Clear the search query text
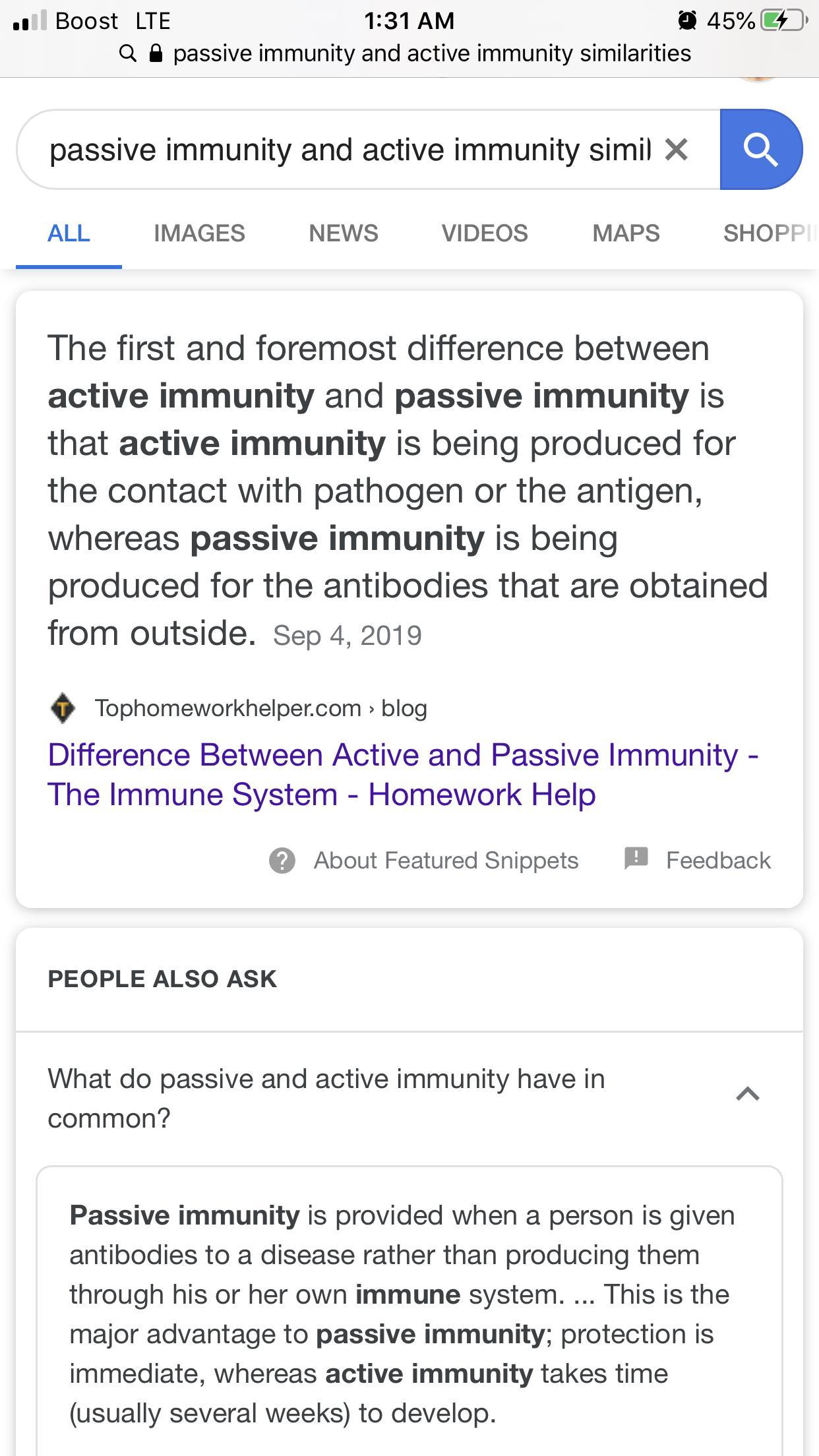The width and height of the screenshot is (819, 1456). click(x=676, y=150)
